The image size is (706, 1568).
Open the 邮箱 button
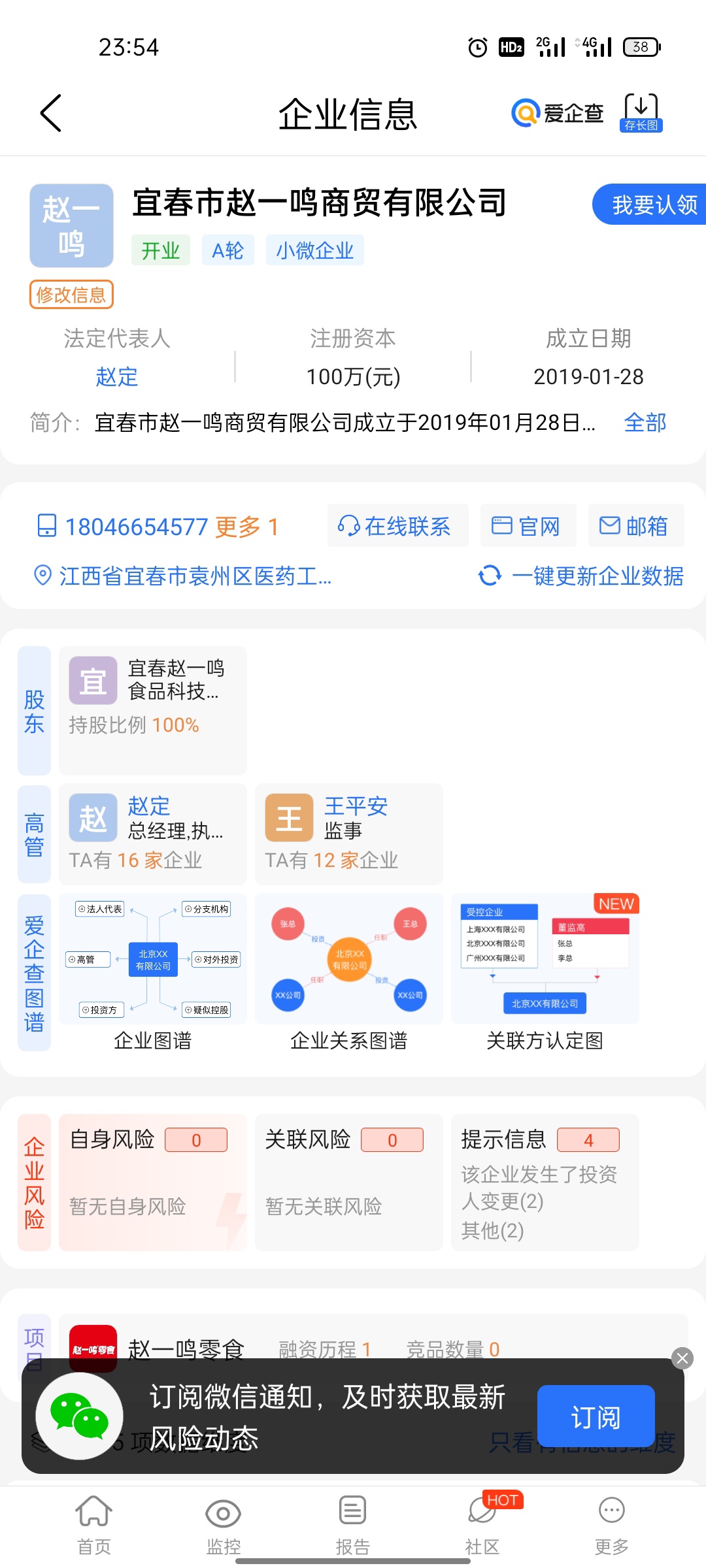click(635, 526)
